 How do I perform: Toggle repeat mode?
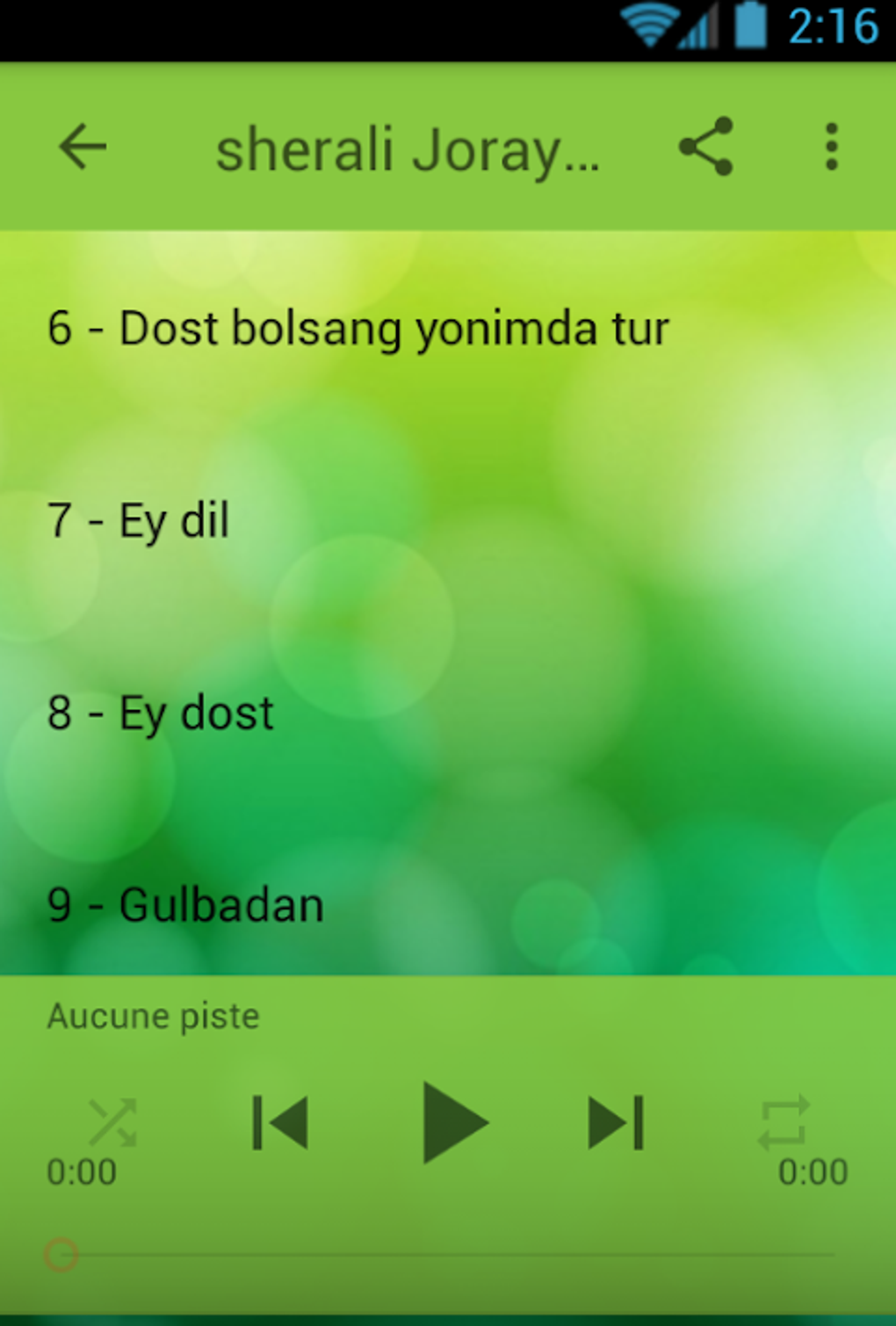(783, 1122)
